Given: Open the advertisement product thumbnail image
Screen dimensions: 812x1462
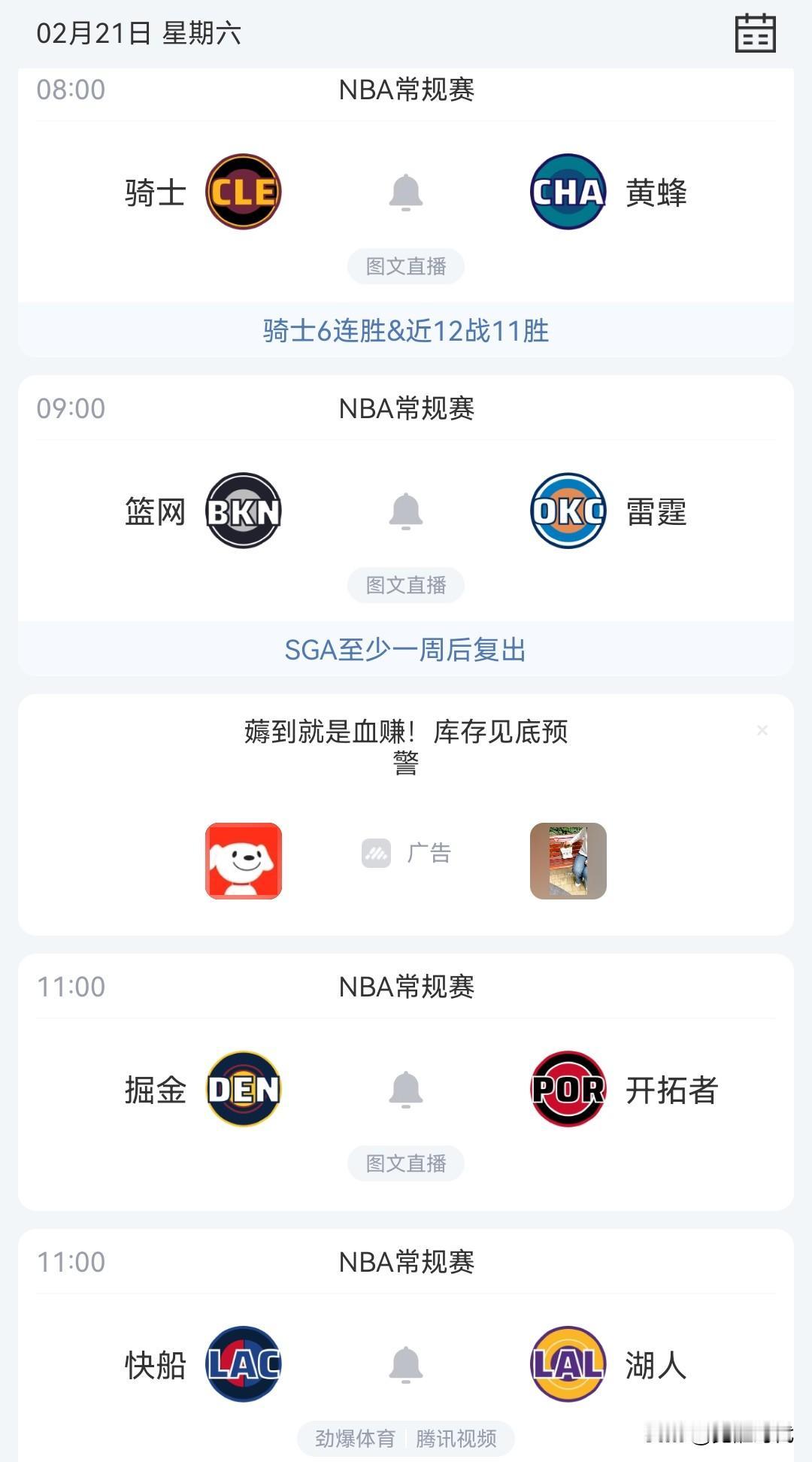Looking at the screenshot, I should click(568, 860).
